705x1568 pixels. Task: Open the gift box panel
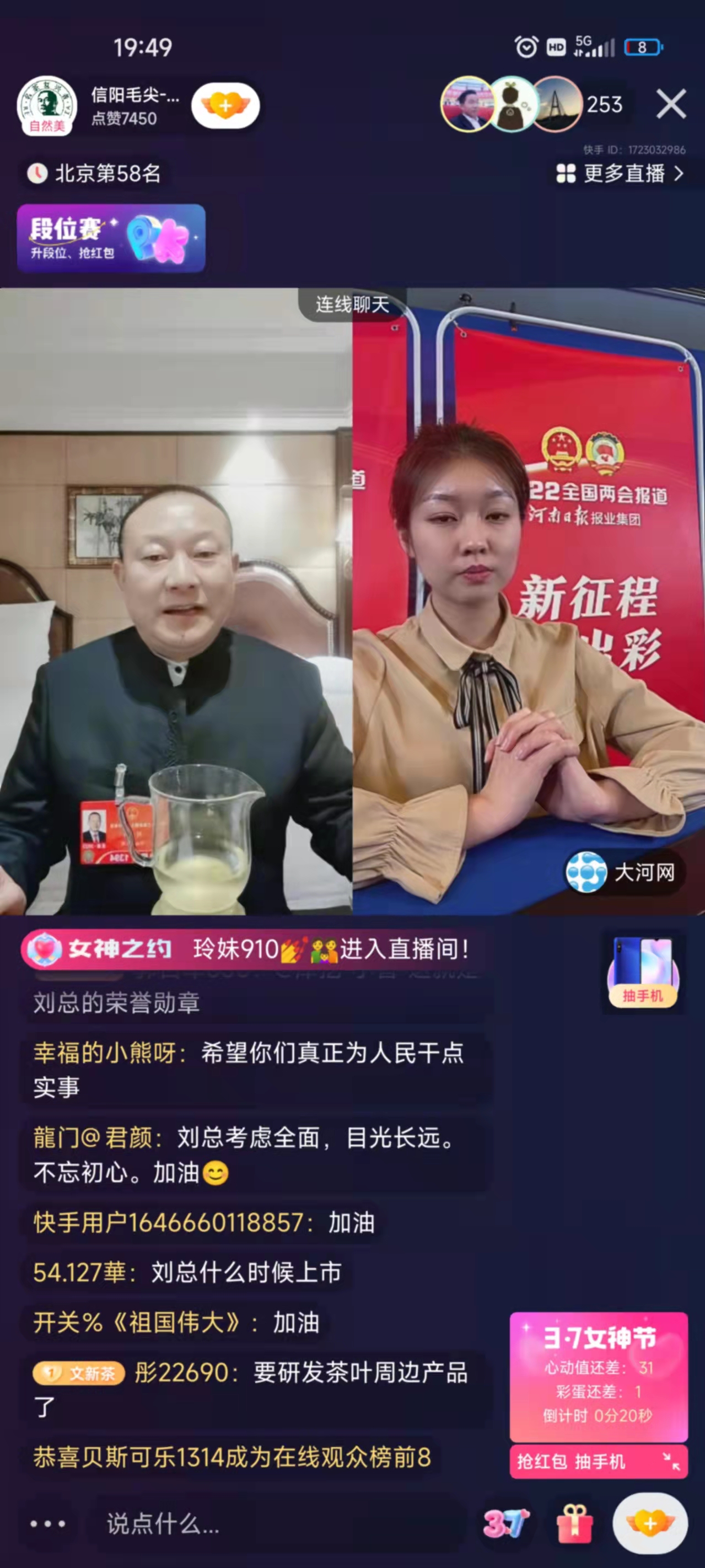(575, 1523)
